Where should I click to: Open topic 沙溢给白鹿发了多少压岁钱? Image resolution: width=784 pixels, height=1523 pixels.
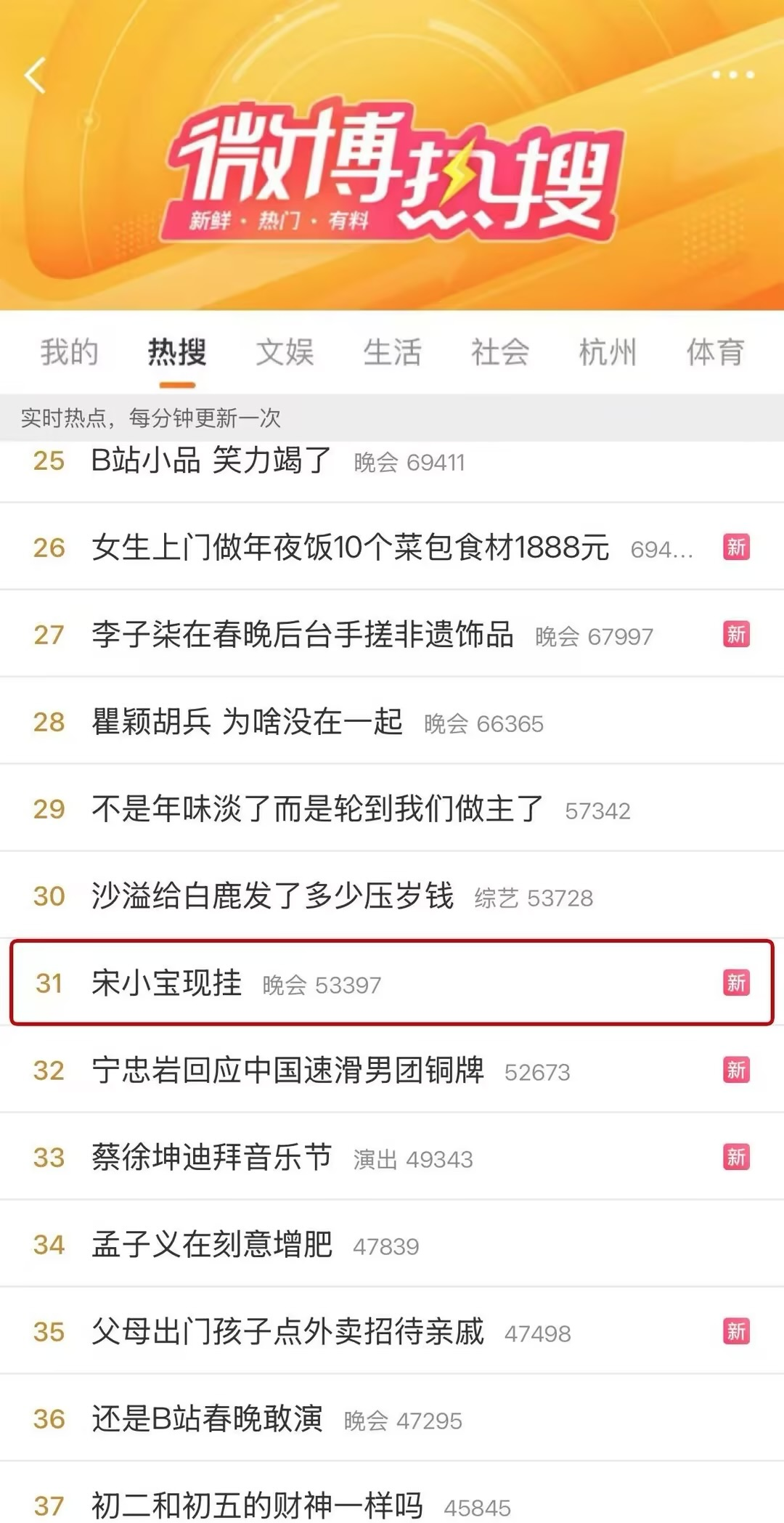point(272,896)
